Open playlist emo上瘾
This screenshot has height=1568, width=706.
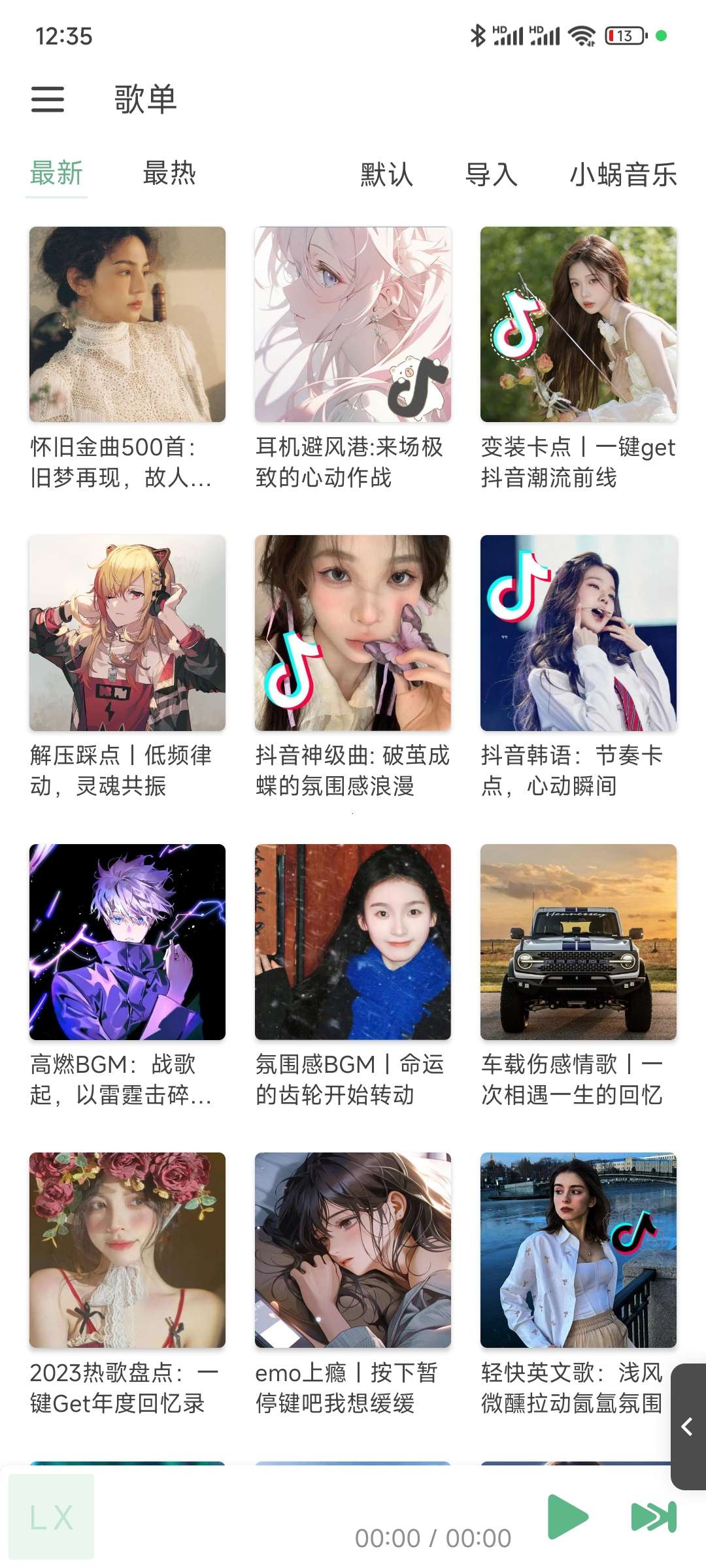click(x=353, y=1250)
